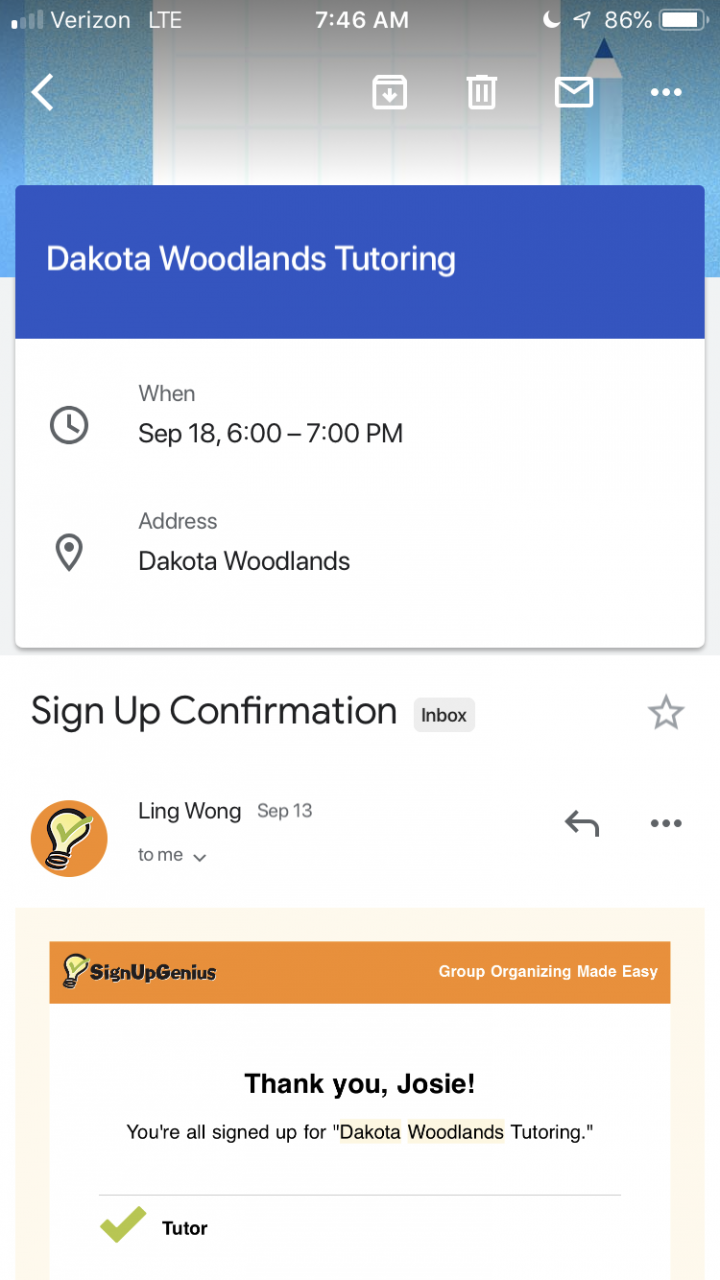
Task: Reply to Ling Wong's message
Action: click(581, 823)
